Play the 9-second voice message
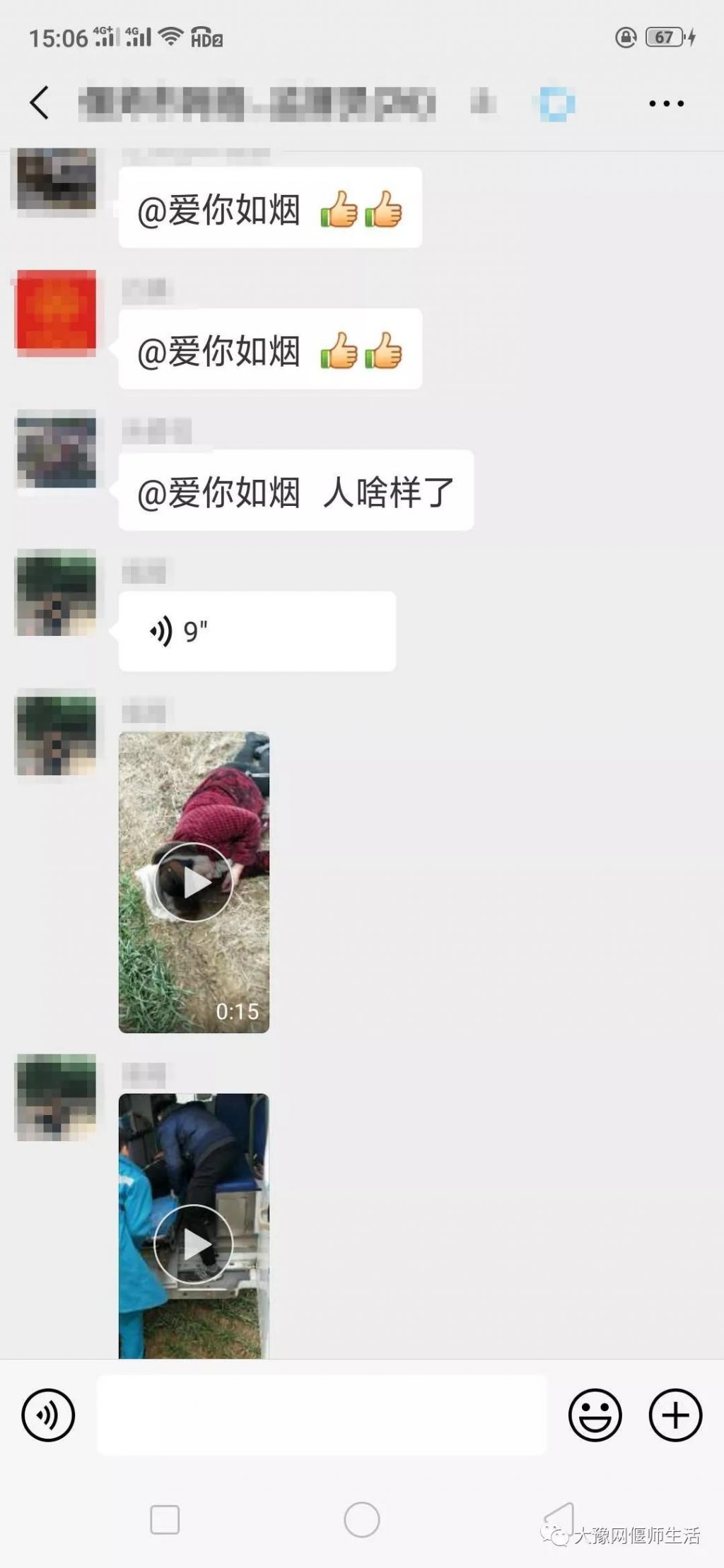 257,631
